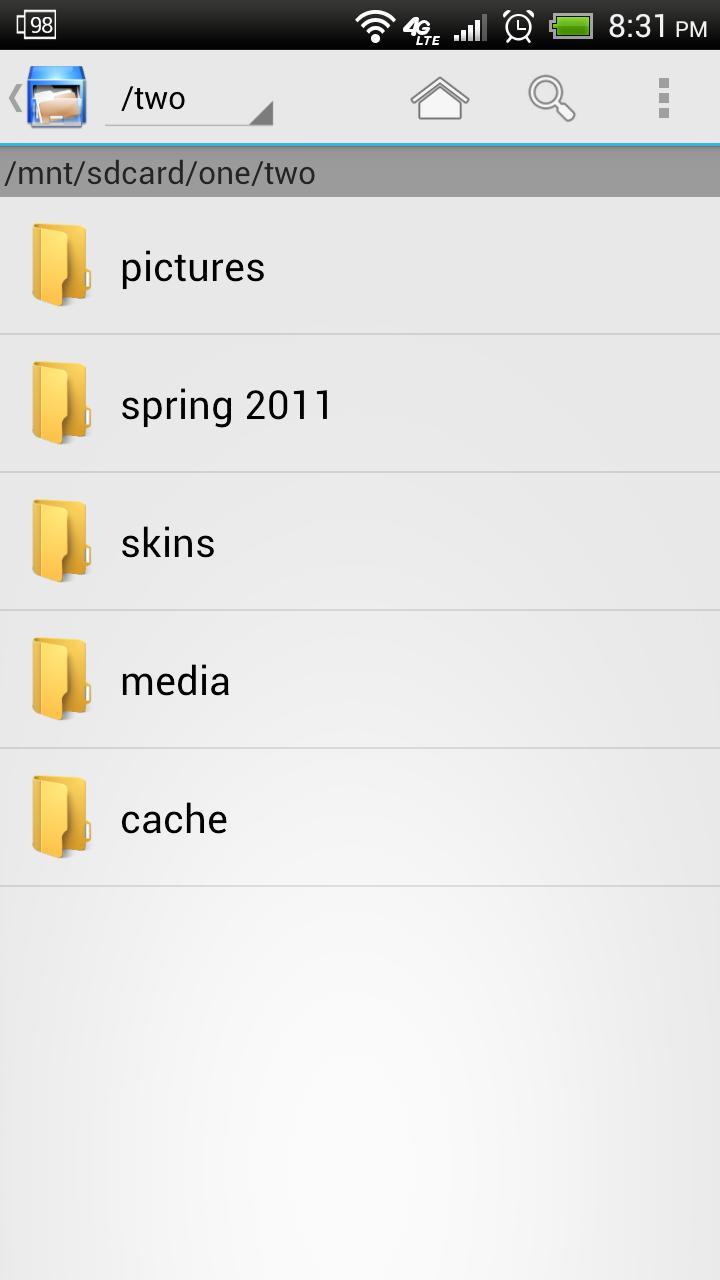Click the /mnt/sdcard/one/two breadcrumb path

(160, 172)
